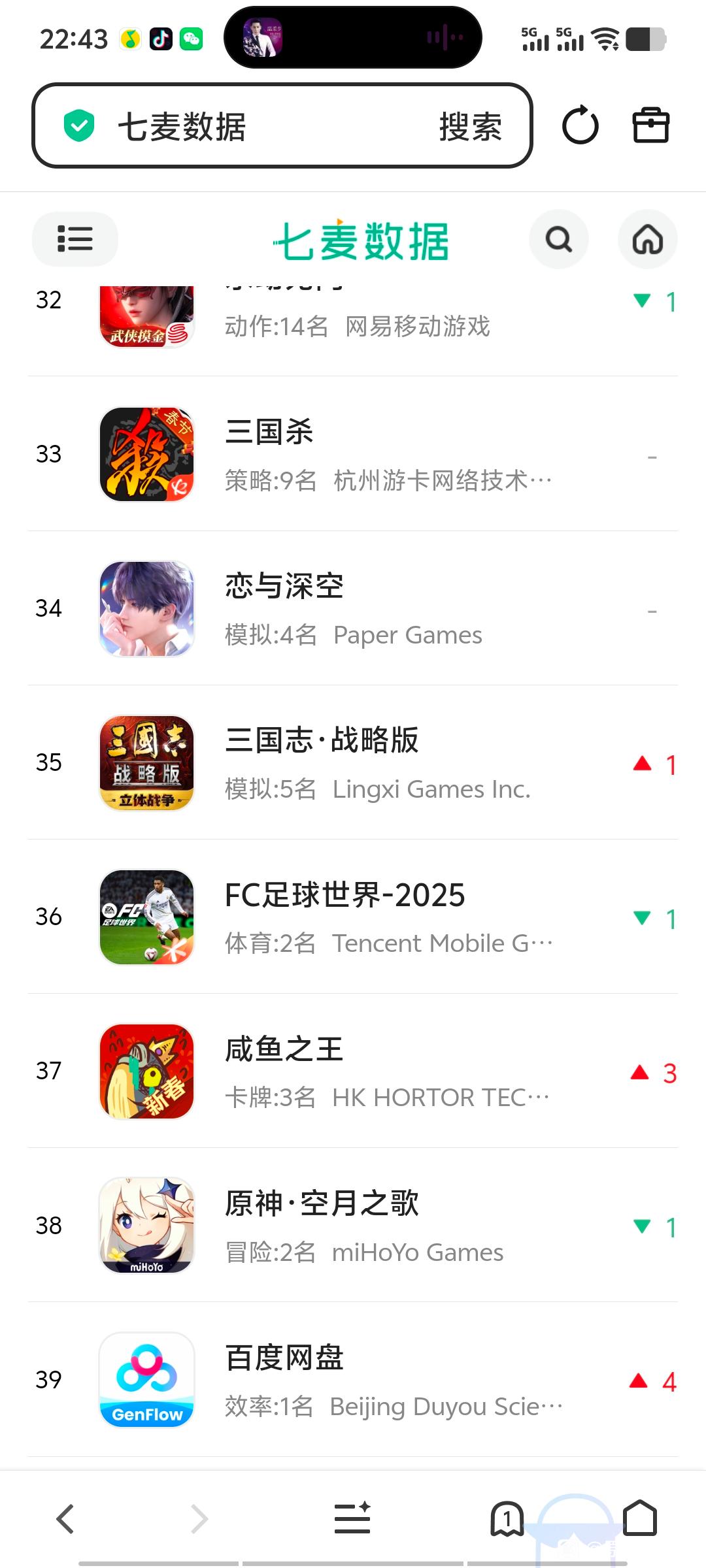Select the 咸鱼之王 row
Image resolution: width=706 pixels, height=1568 pixels.
[353, 1071]
